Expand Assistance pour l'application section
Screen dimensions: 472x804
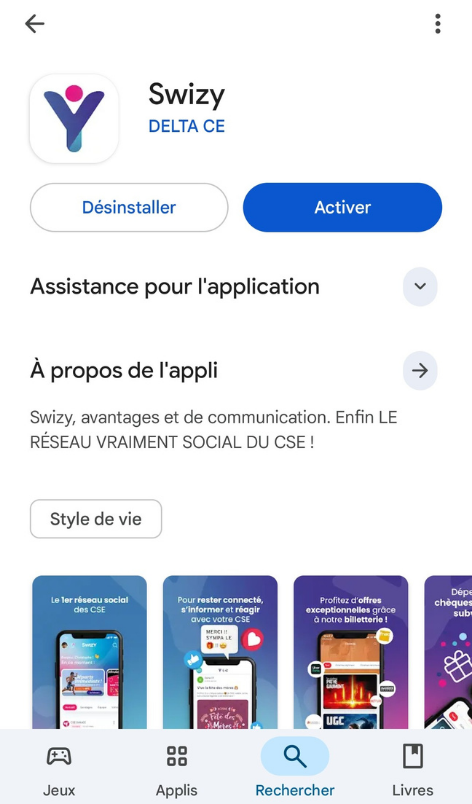[420, 286]
